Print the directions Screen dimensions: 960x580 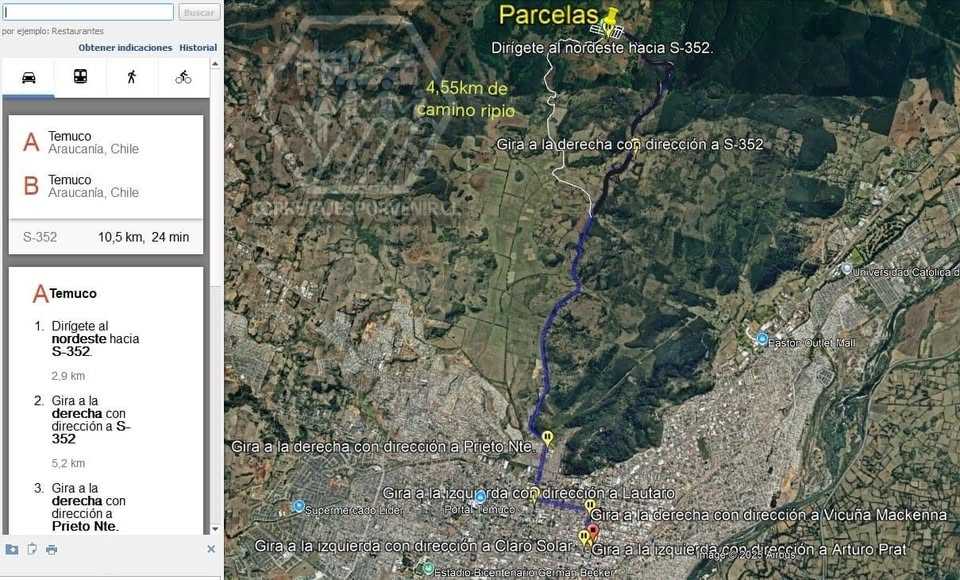[52, 549]
